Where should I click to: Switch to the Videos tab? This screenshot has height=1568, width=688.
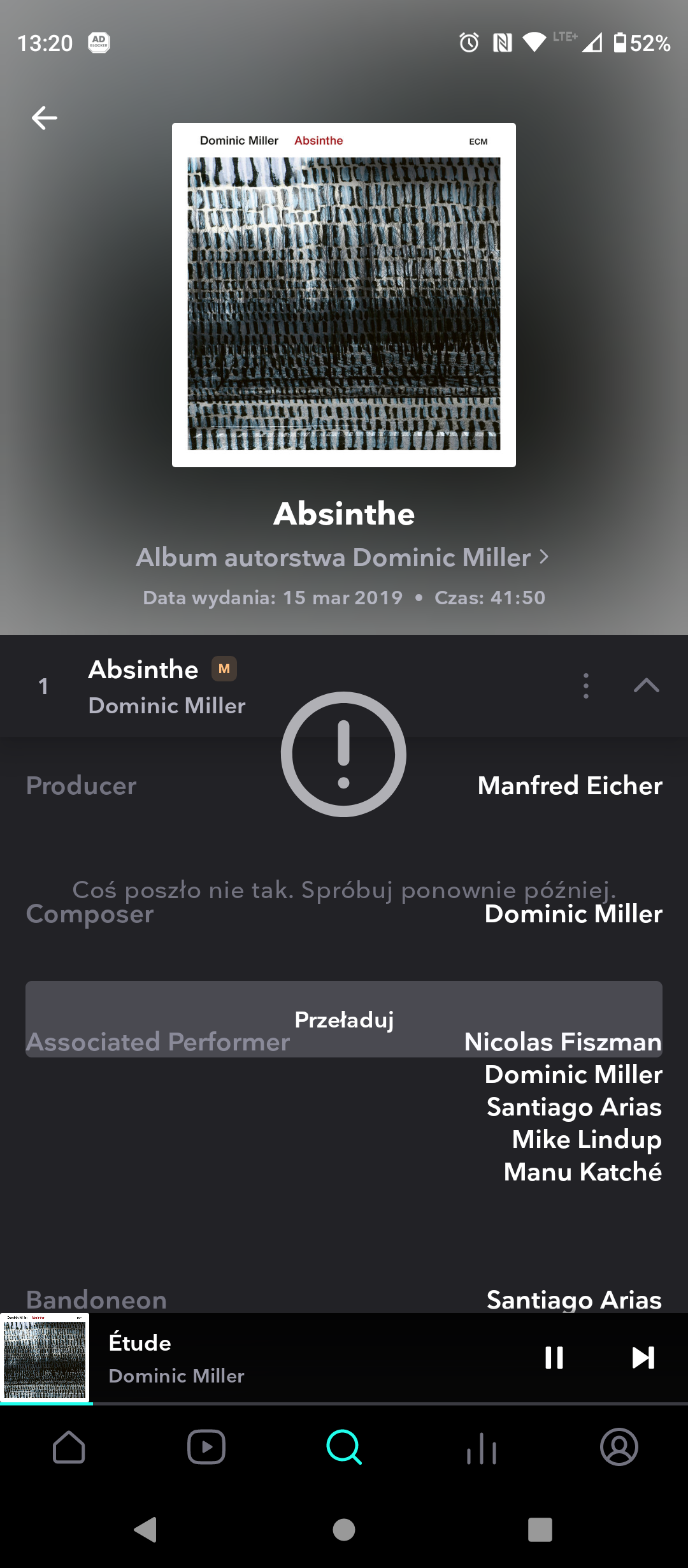(x=206, y=1447)
